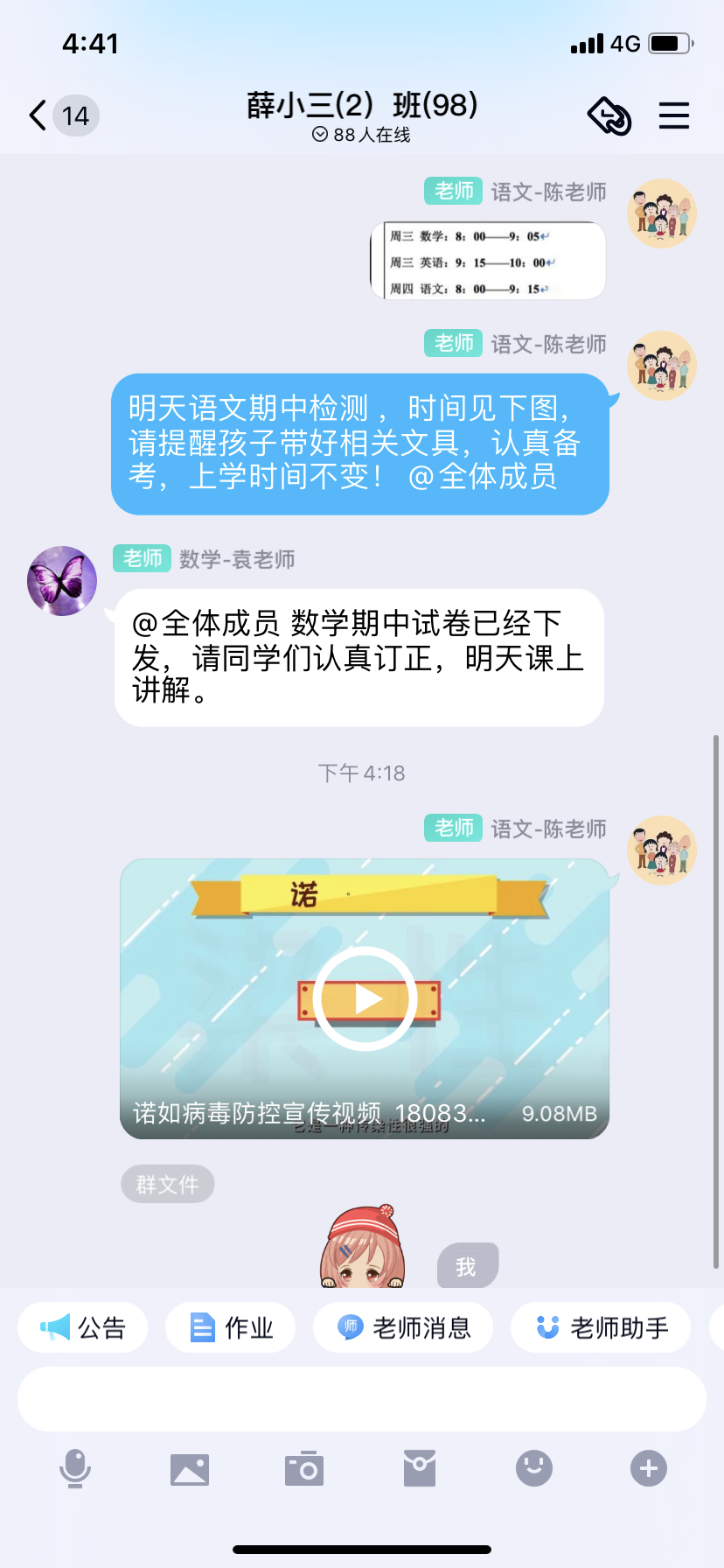Tap the tag icon in the header
The height and width of the screenshot is (1568, 724).
click(609, 115)
